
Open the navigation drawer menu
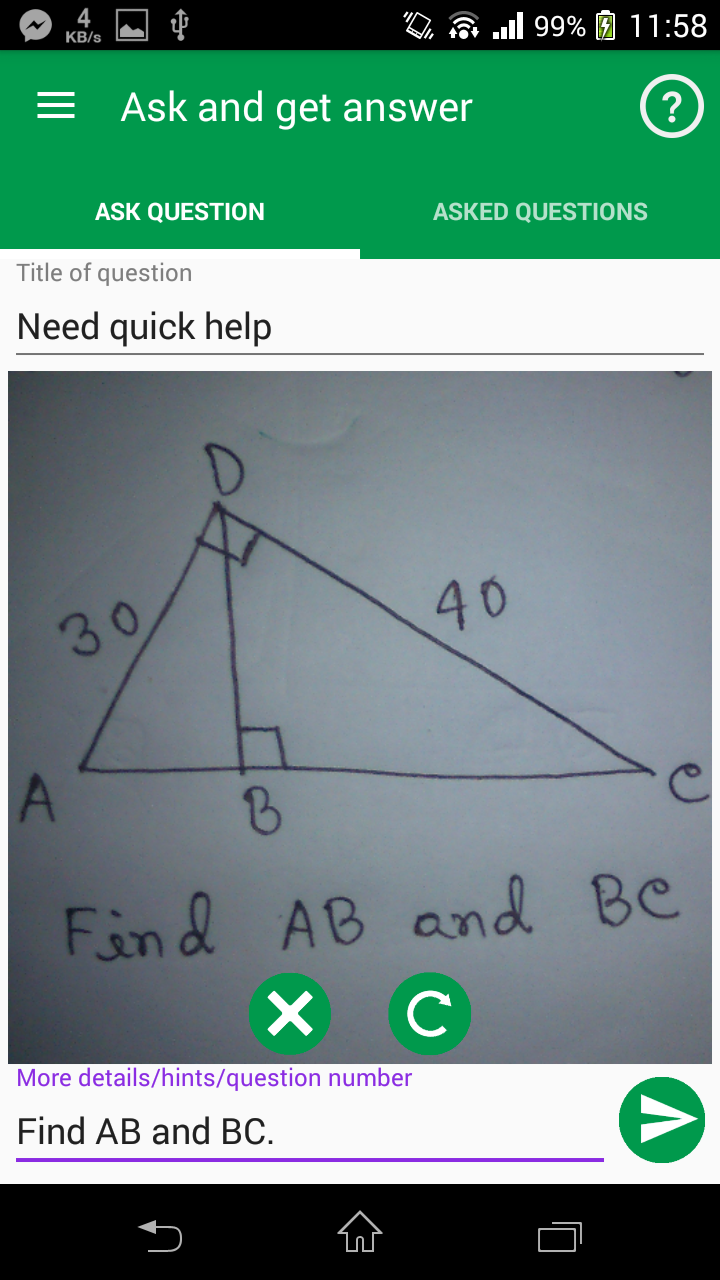[x=55, y=105]
